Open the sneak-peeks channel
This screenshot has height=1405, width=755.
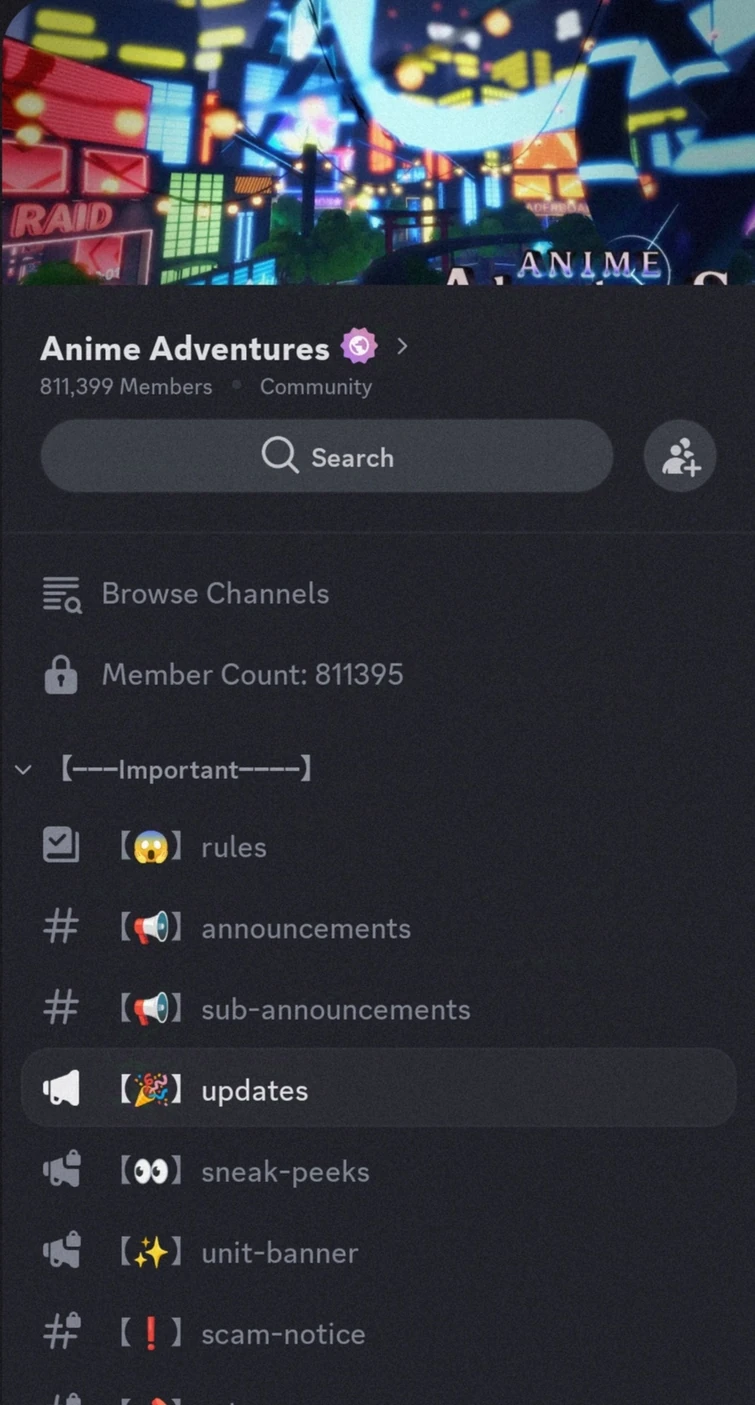point(285,1171)
